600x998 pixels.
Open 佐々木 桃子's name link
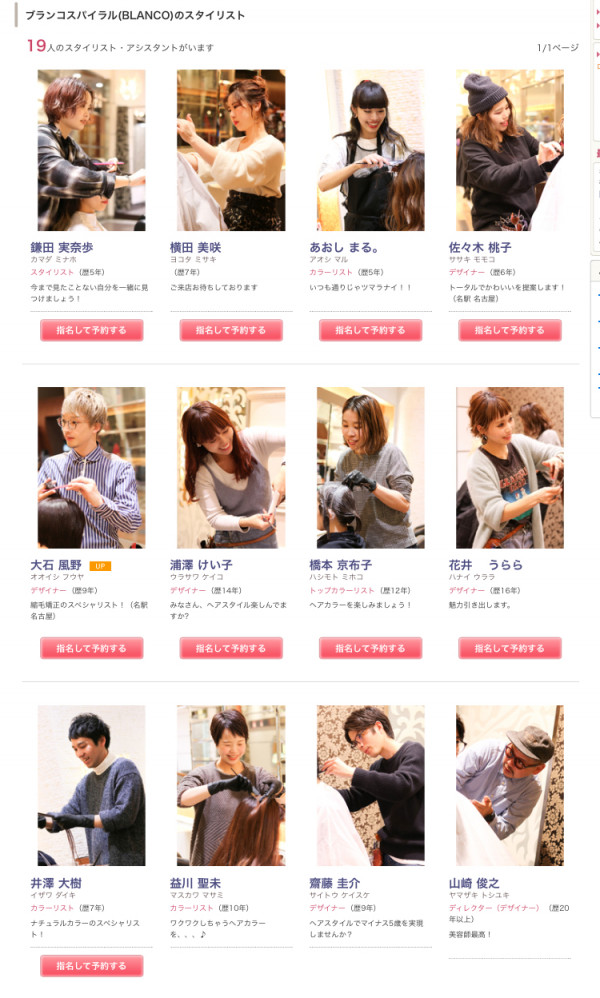tap(480, 248)
